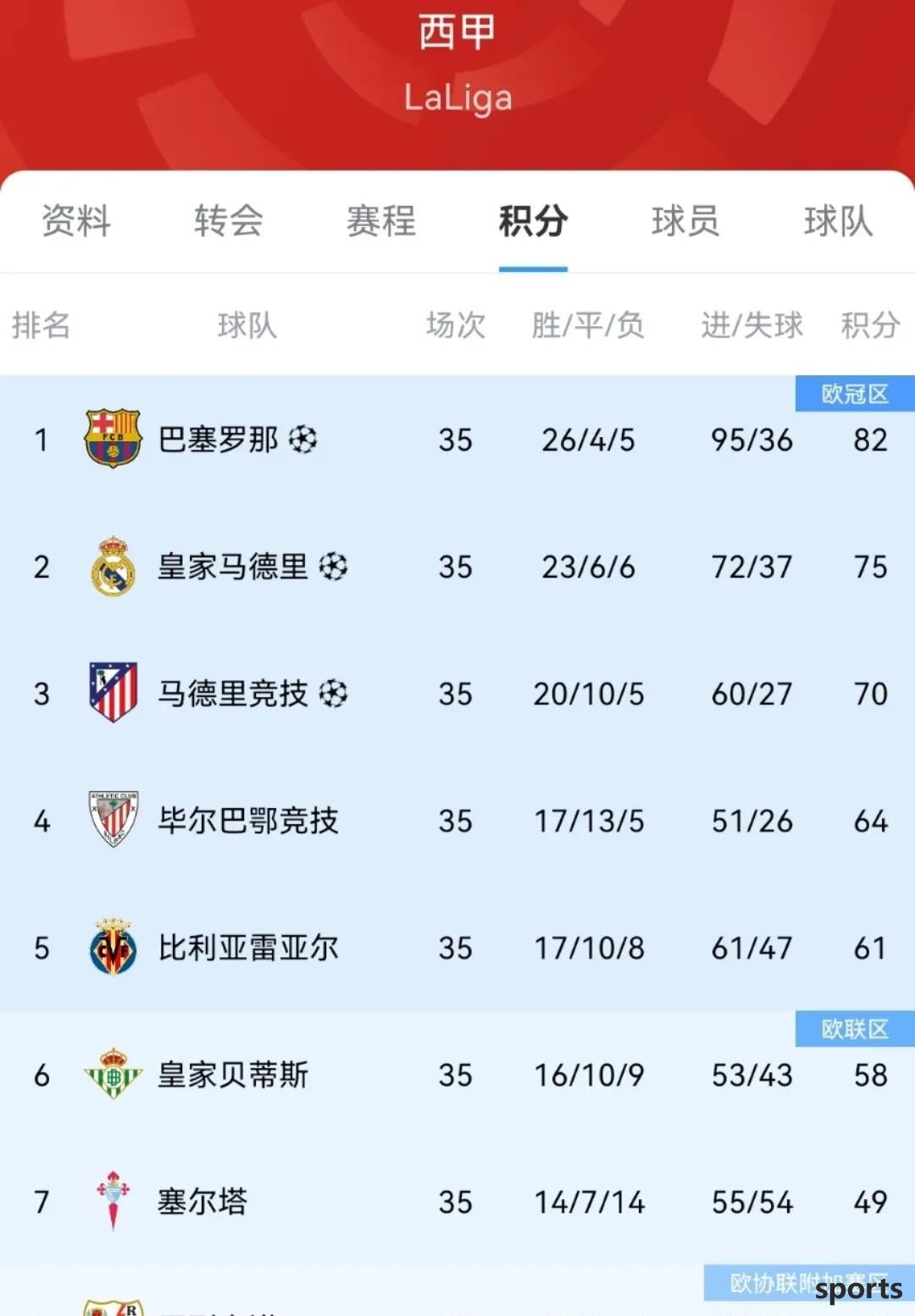Open the 皇家贝蒂斯 team row
This screenshot has width=915, height=1316.
coord(233,1075)
